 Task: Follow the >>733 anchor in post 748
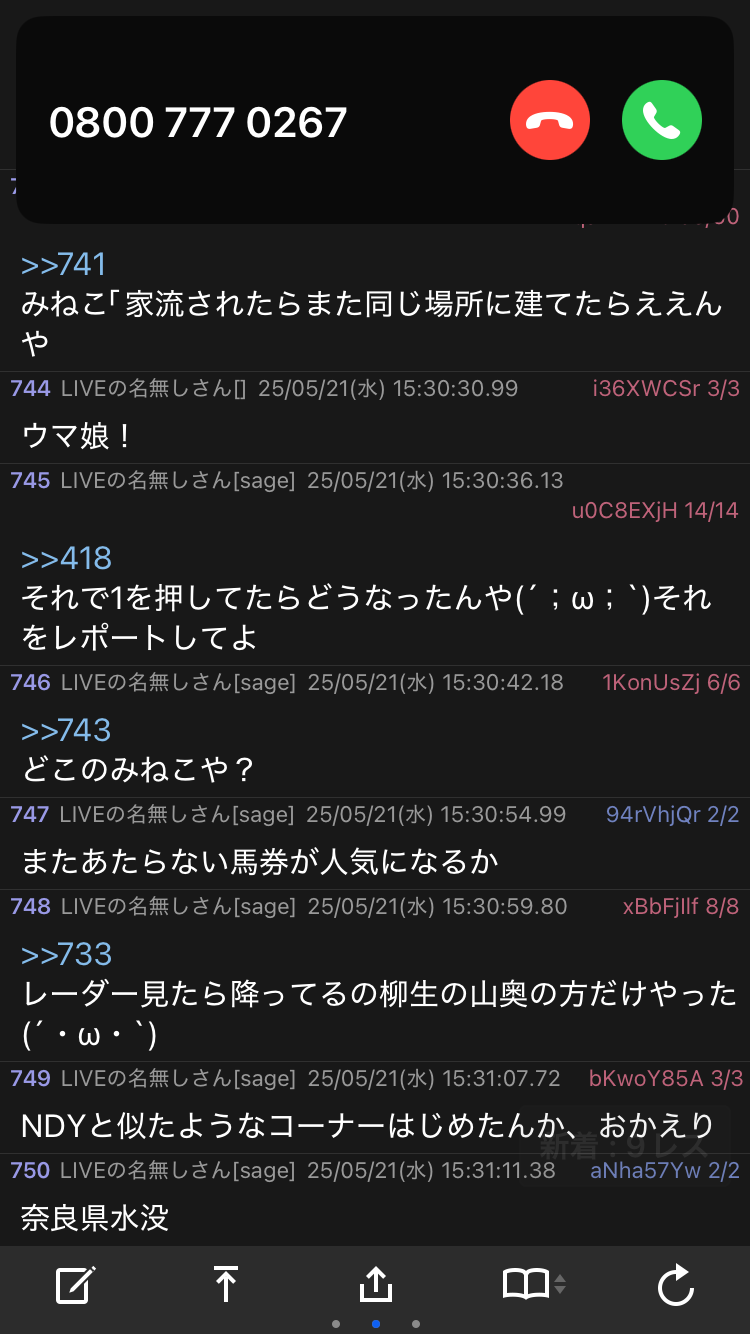tap(66, 954)
